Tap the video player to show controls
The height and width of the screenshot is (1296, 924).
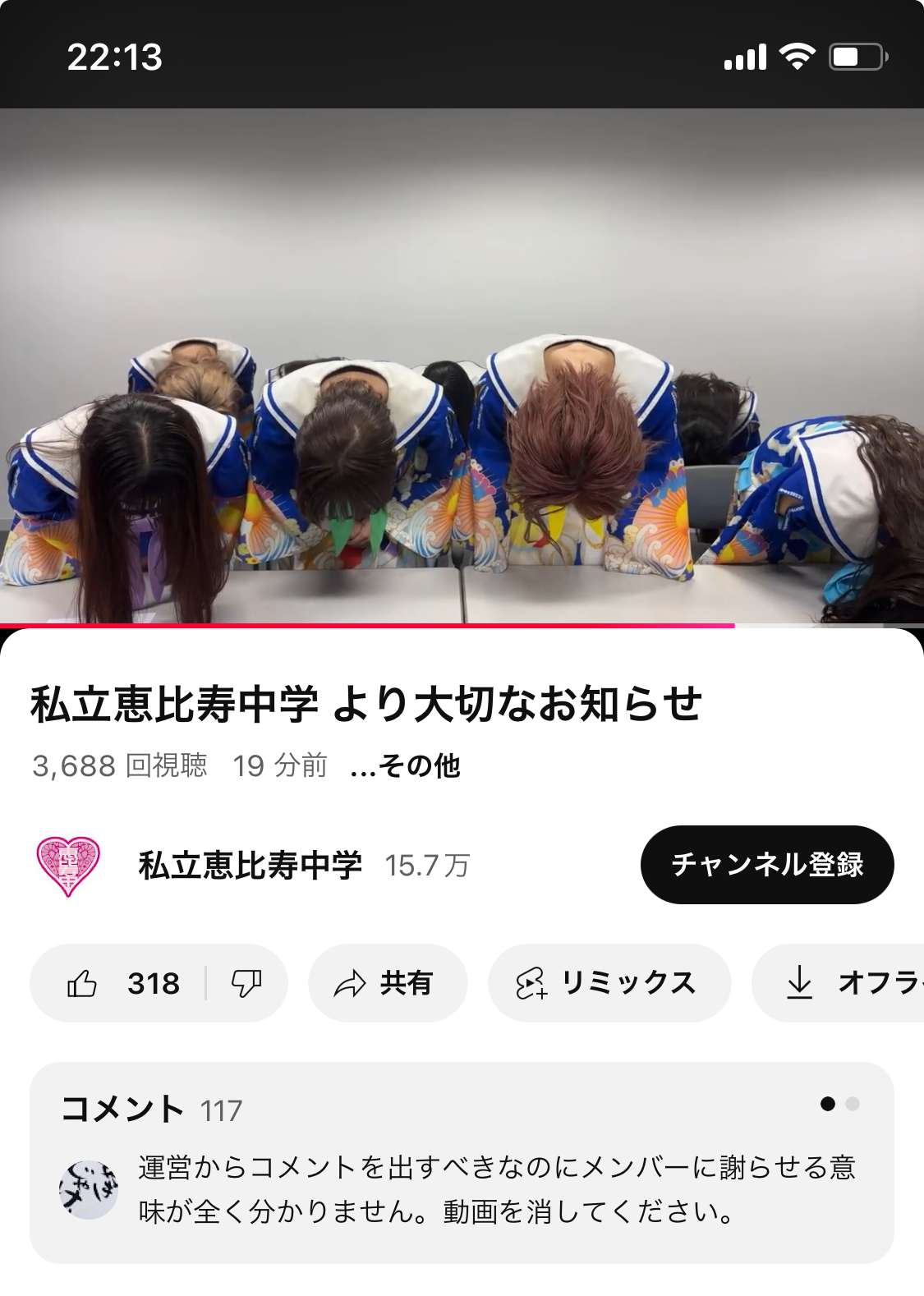click(x=462, y=365)
